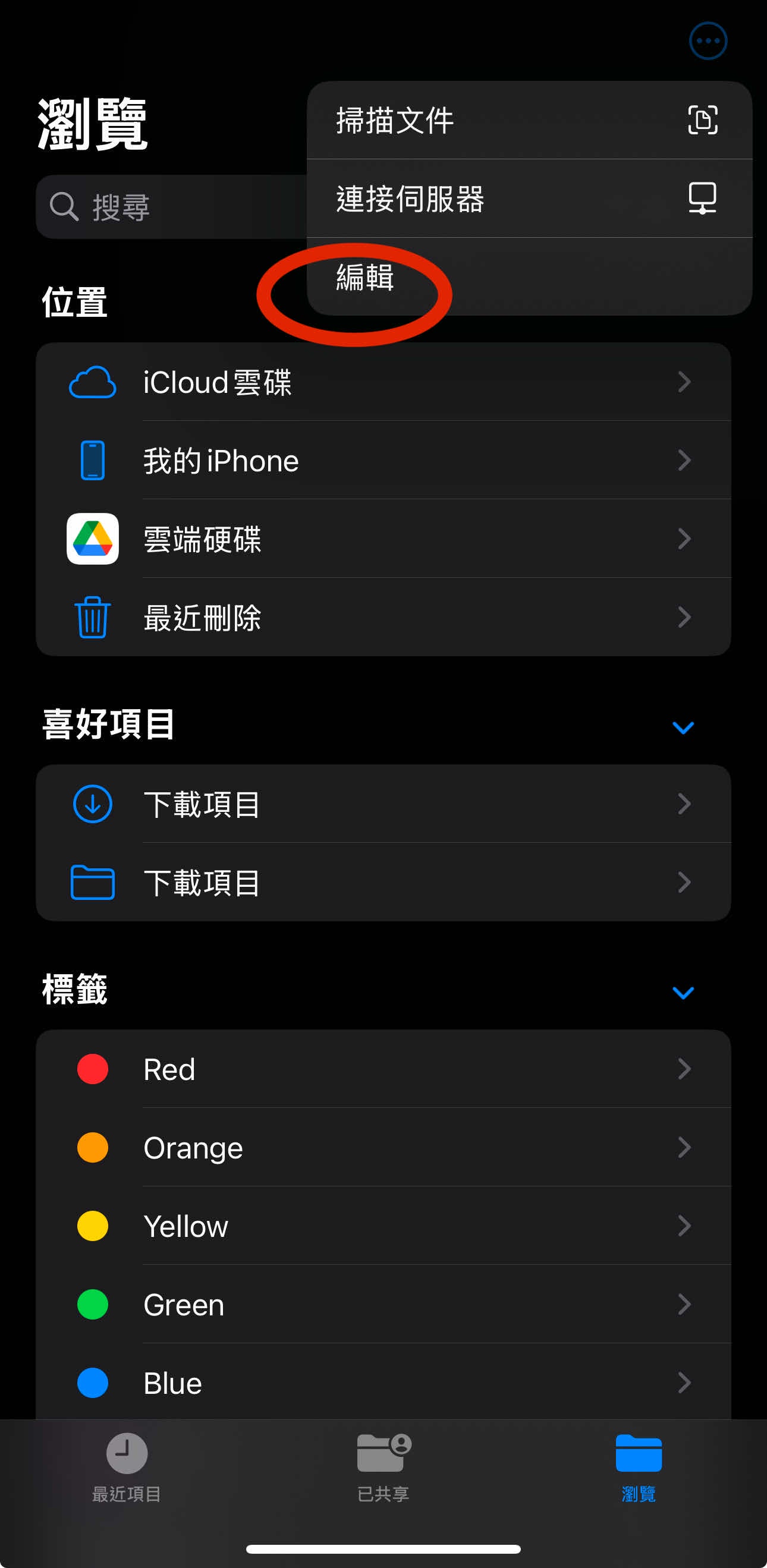Open 下載項目 with the download arrow icon
This screenshot has height=1568, width=767.
pos(383,804)
